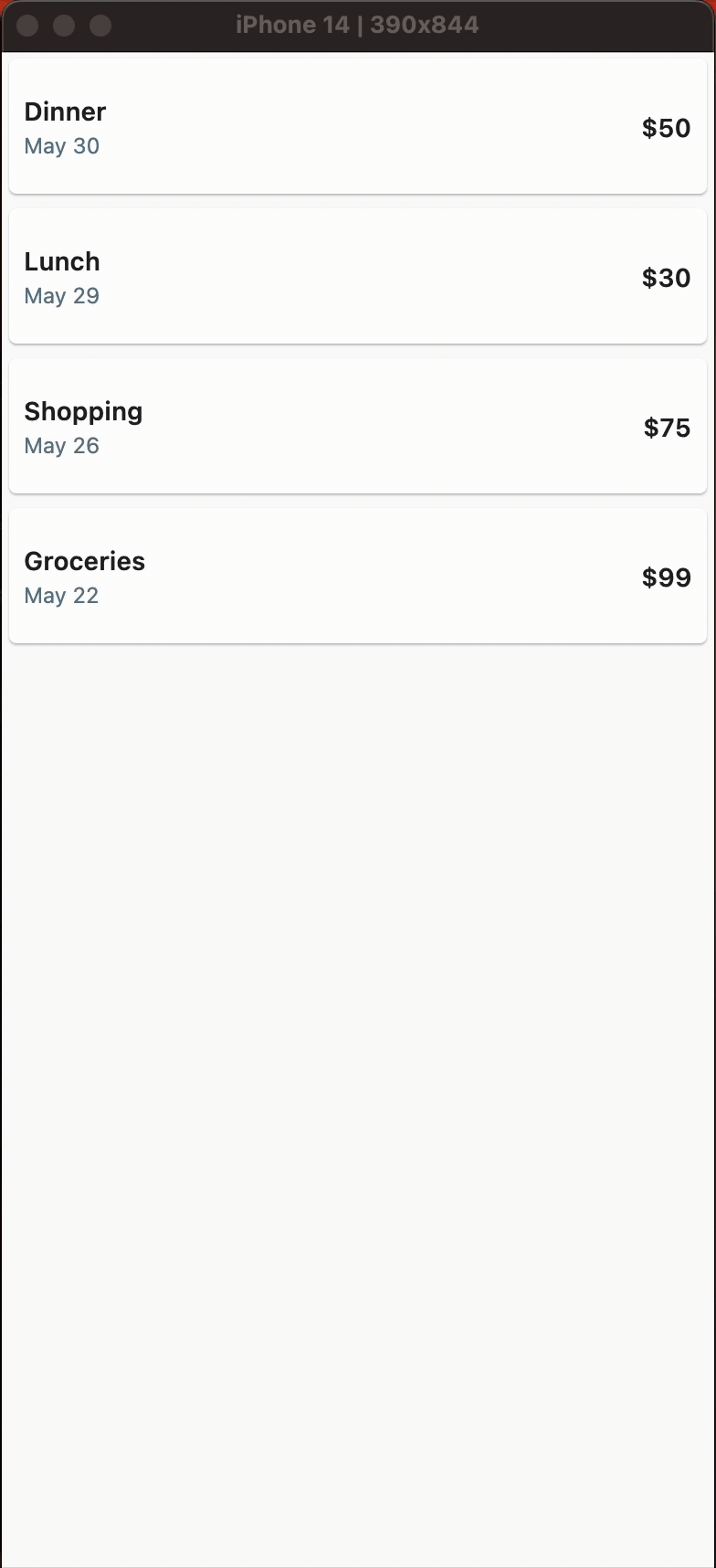Tap the Groceries expense card
Viewport: 716px width, 1568px height.
[x=357, y=577]
